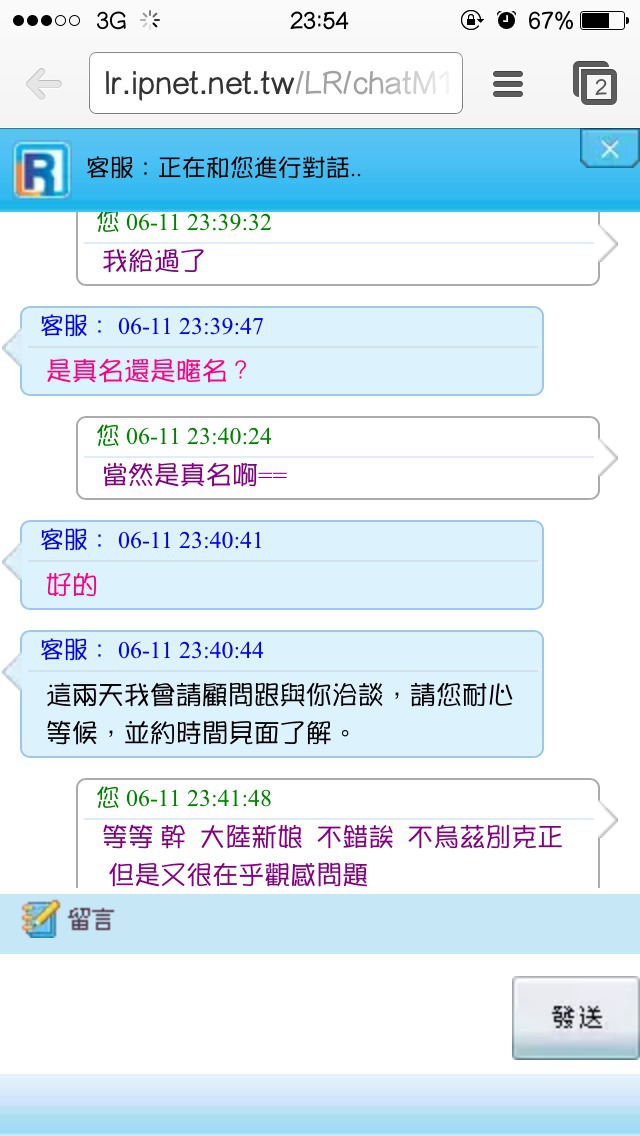Tap the 留言 message input area

click(254, 1013)
